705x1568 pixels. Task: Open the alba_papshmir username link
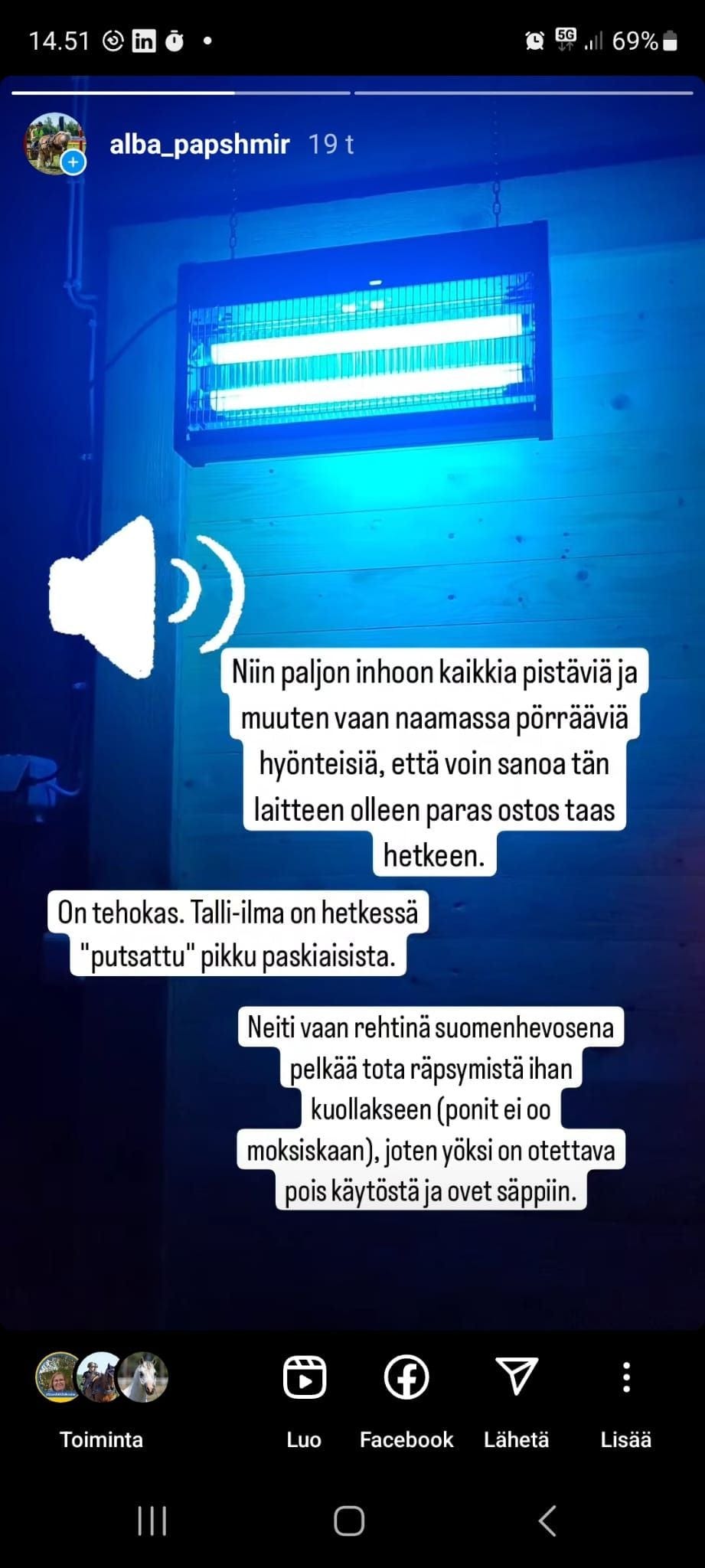click(x=199, y=144)
